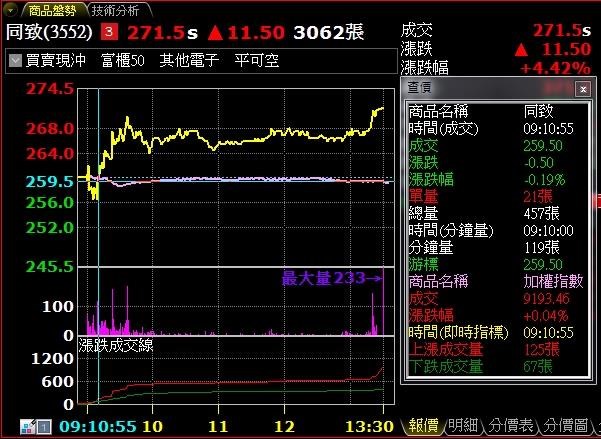Switch to the 明細 tab
This screenshot has height=439, width=601.
[x=463, y=426]
